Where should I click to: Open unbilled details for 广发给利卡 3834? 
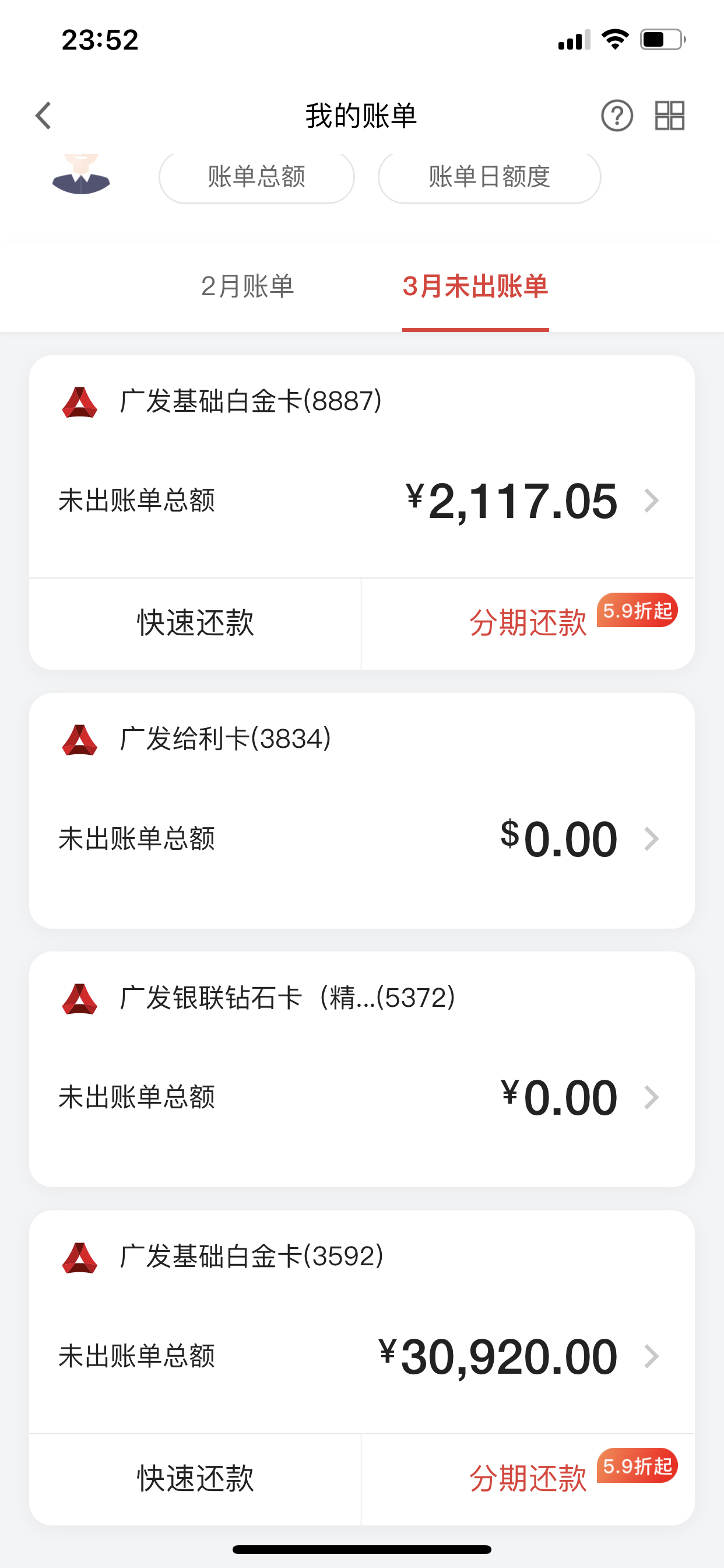[x=362, y=839]
